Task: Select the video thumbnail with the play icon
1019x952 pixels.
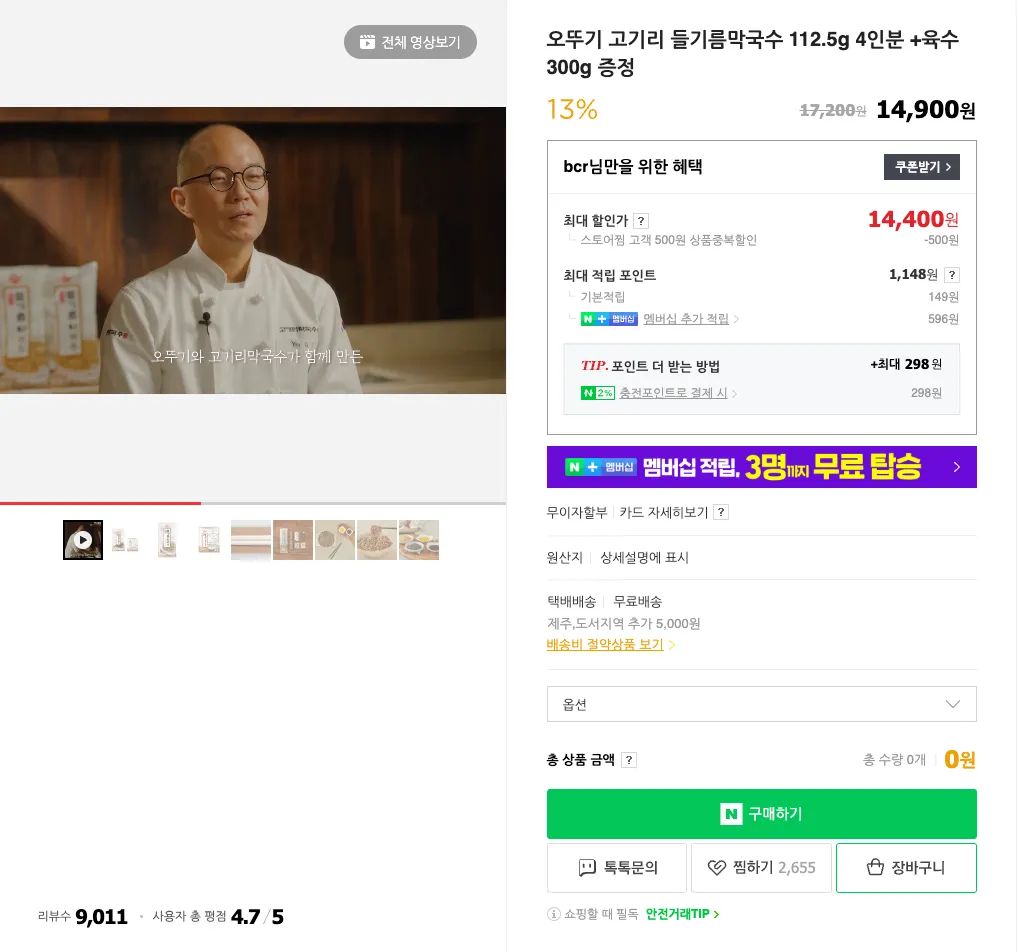Action: coord(83,540)
